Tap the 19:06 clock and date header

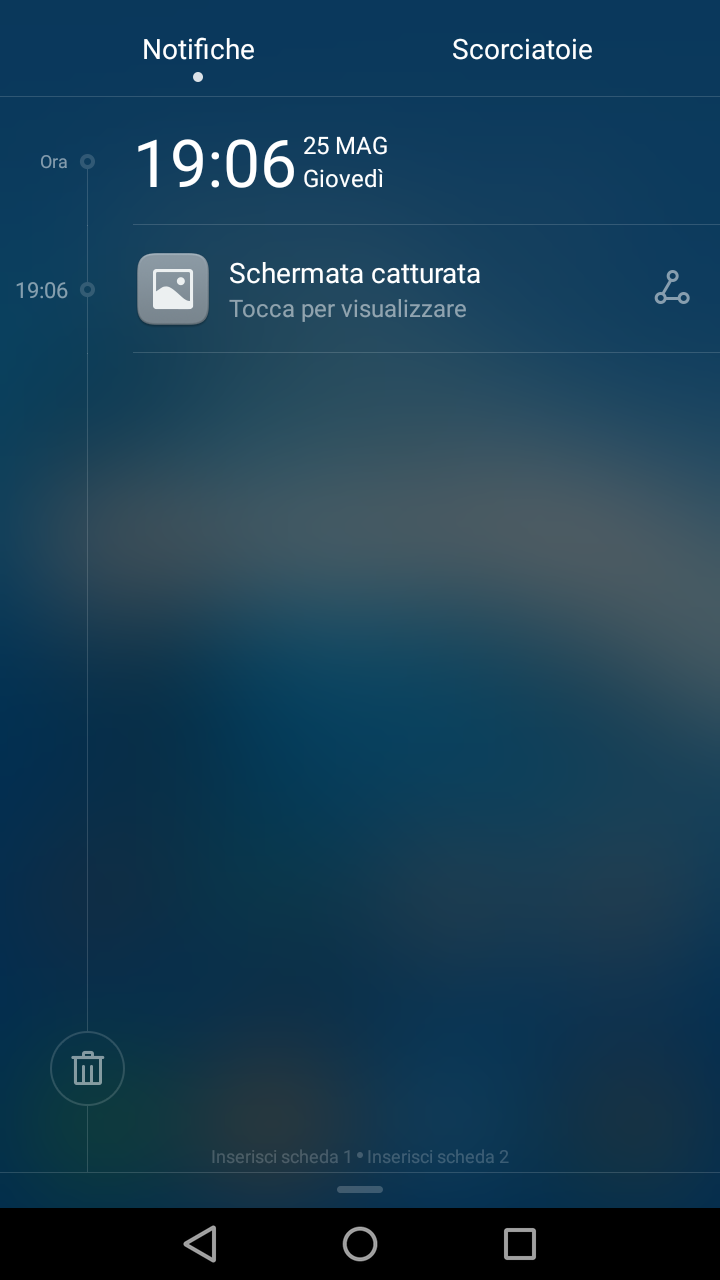[262, 163]
